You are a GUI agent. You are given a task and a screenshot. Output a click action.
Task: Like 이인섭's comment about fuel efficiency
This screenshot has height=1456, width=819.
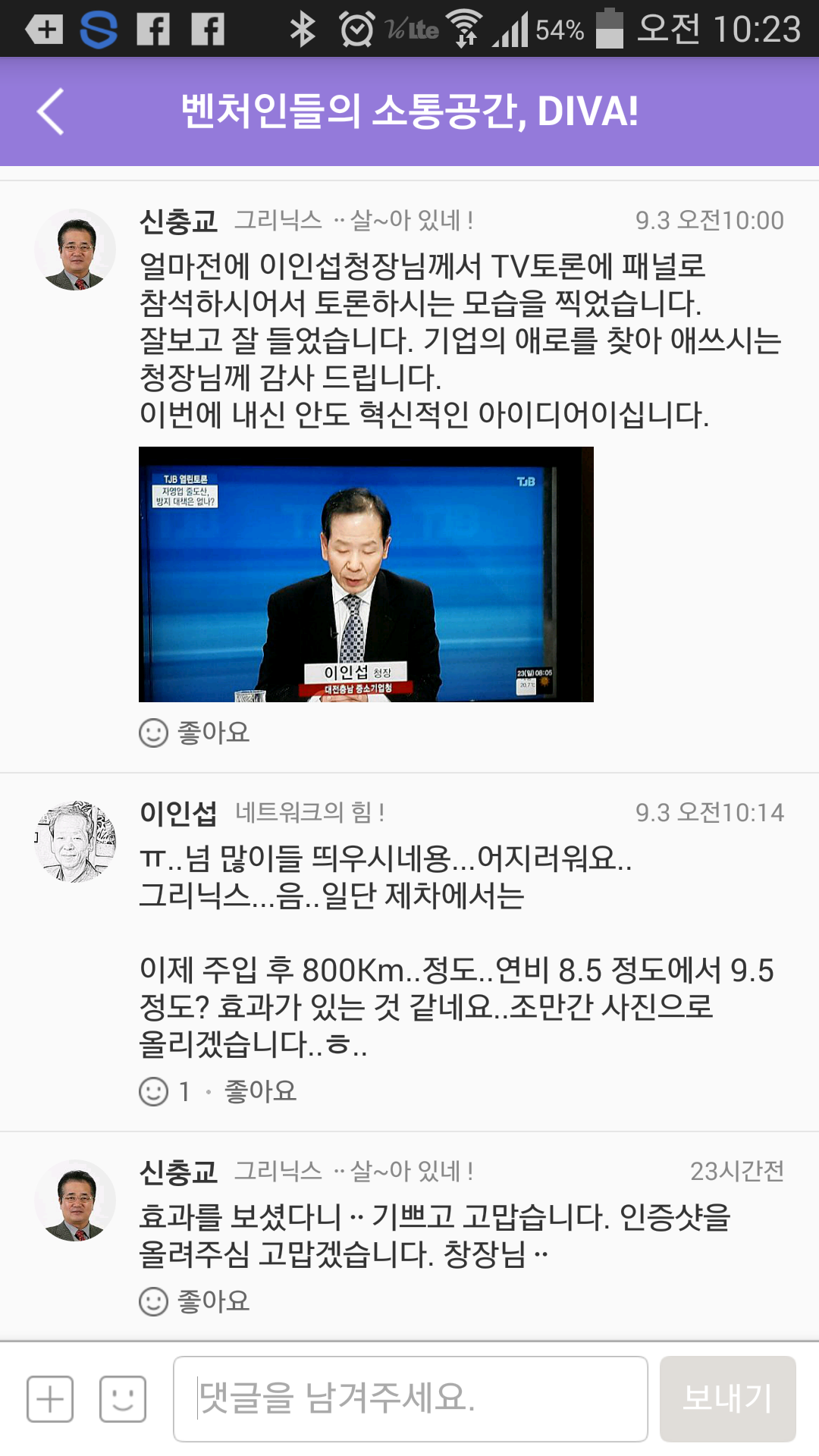(x=259, y=1091)
